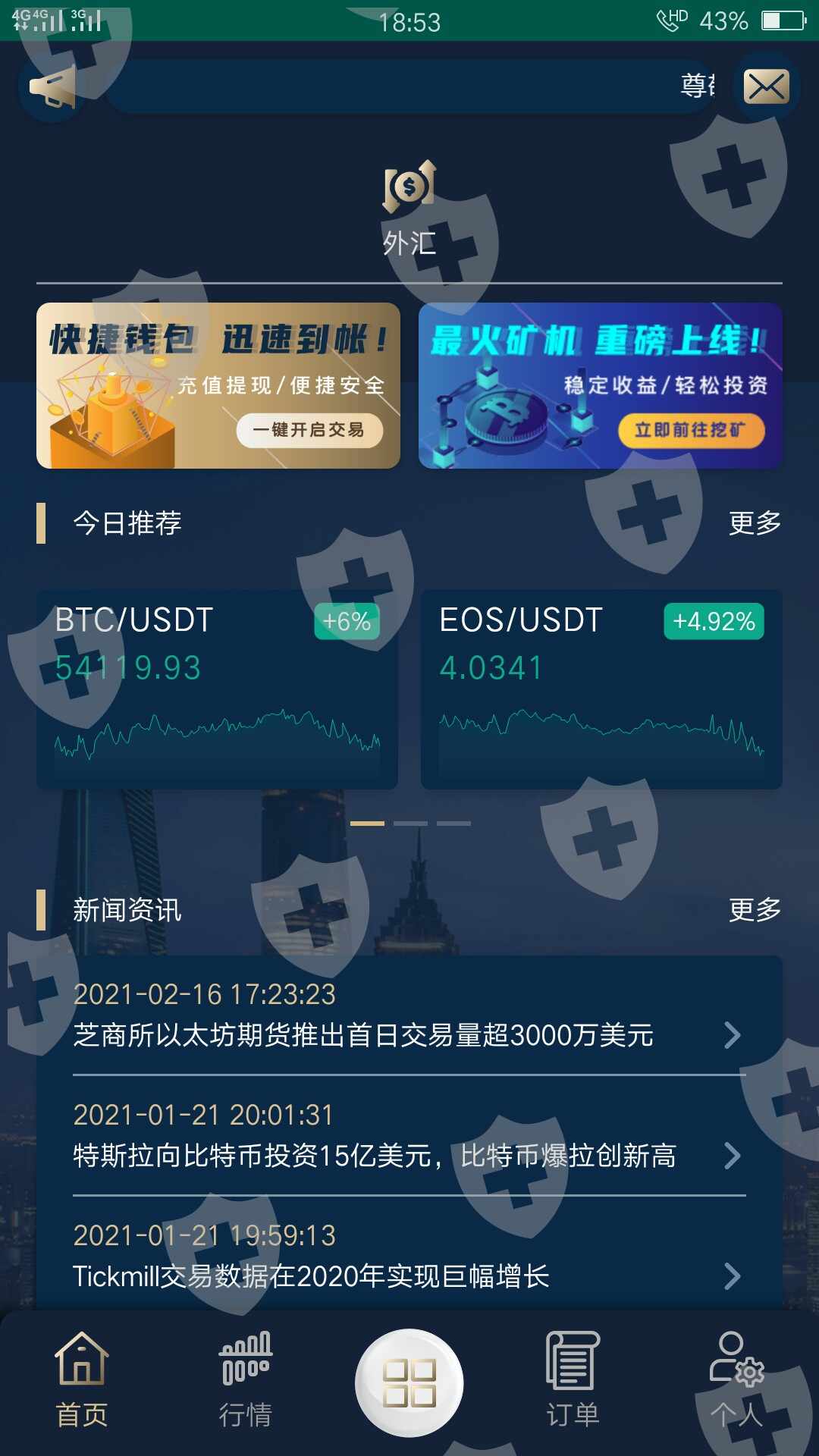View more of 今日推荐

coord(755,523)
